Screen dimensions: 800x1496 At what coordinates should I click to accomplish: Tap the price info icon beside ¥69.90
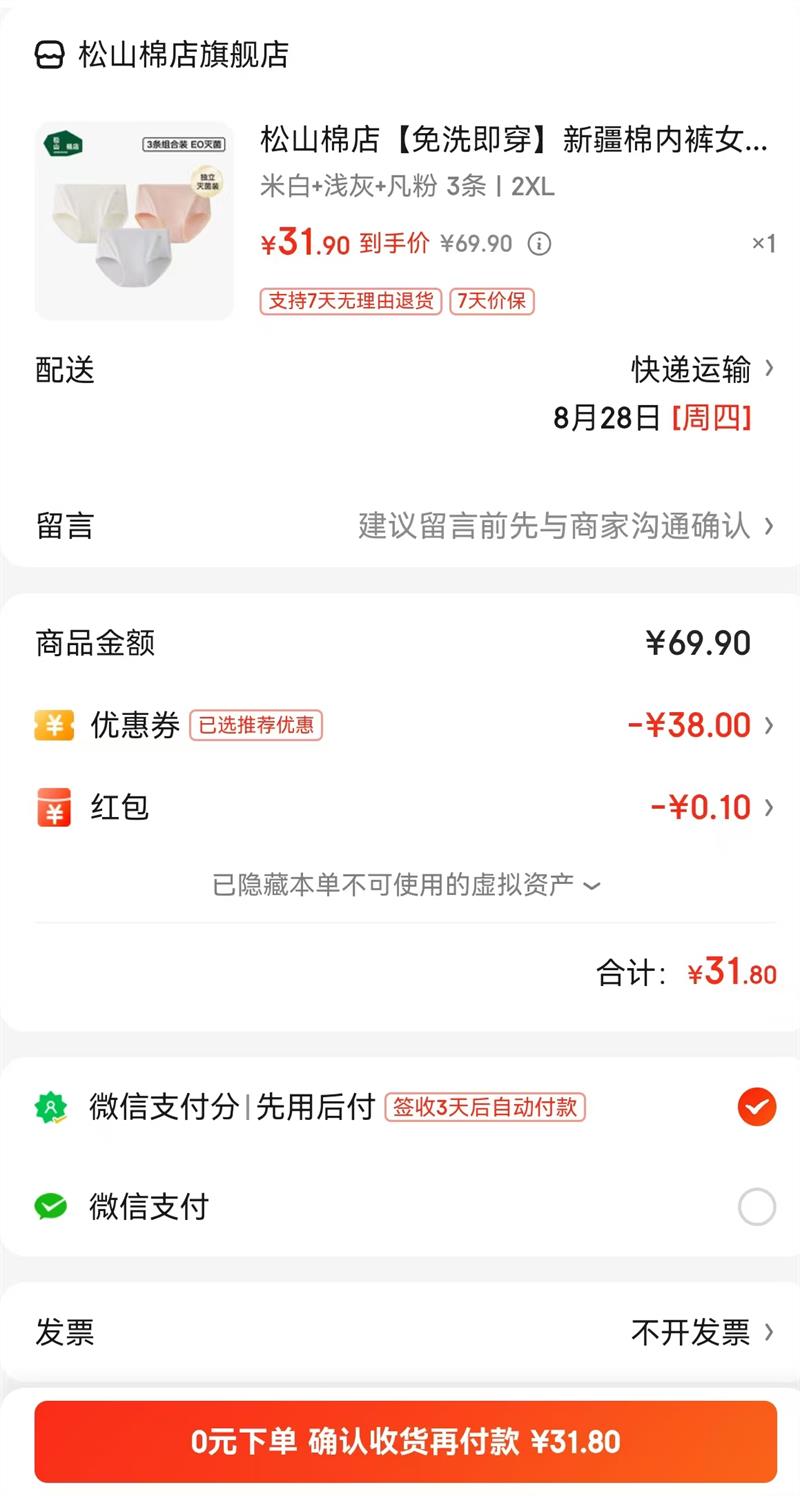(x=539, y=243)
